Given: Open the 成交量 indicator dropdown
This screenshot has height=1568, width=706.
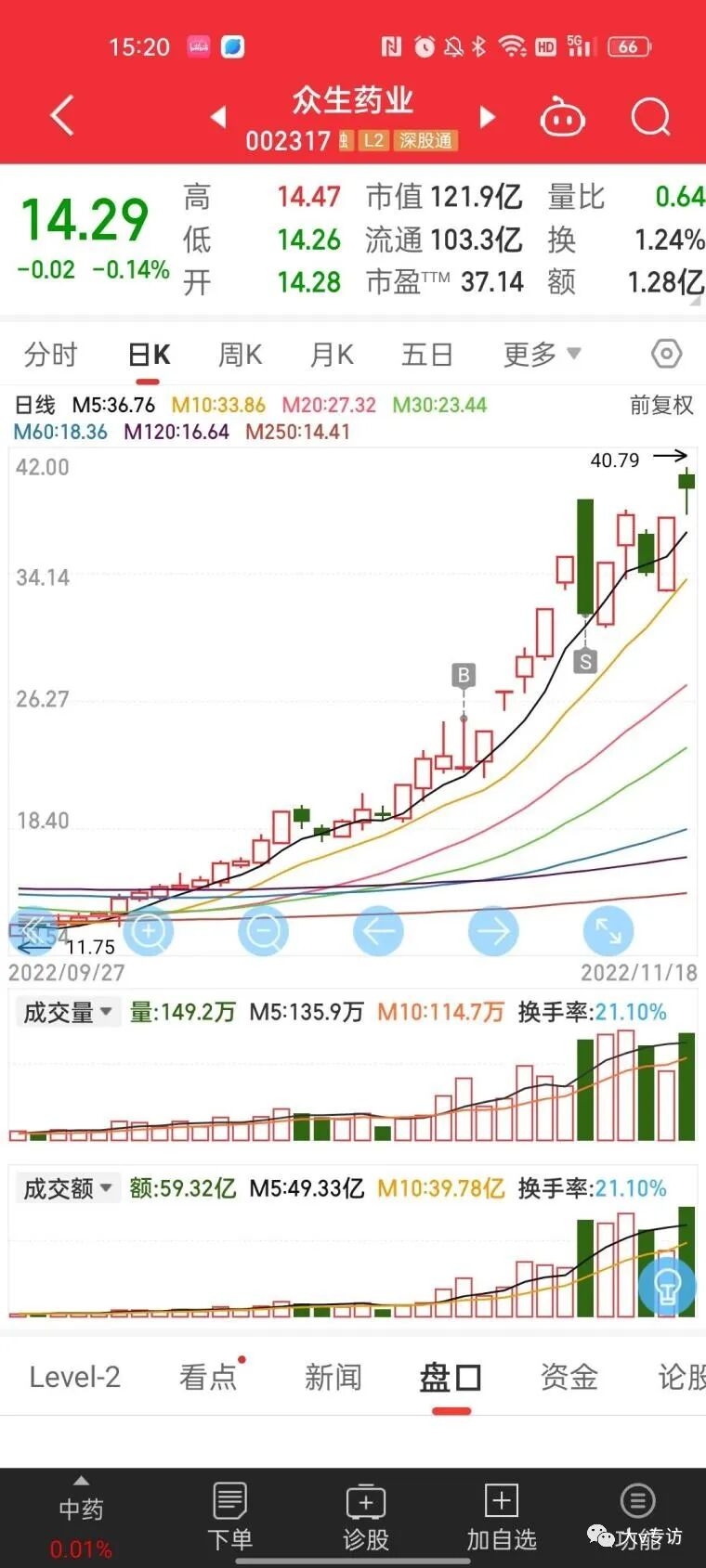Looking at the screenshot, I should click(x=67, y=1012).
